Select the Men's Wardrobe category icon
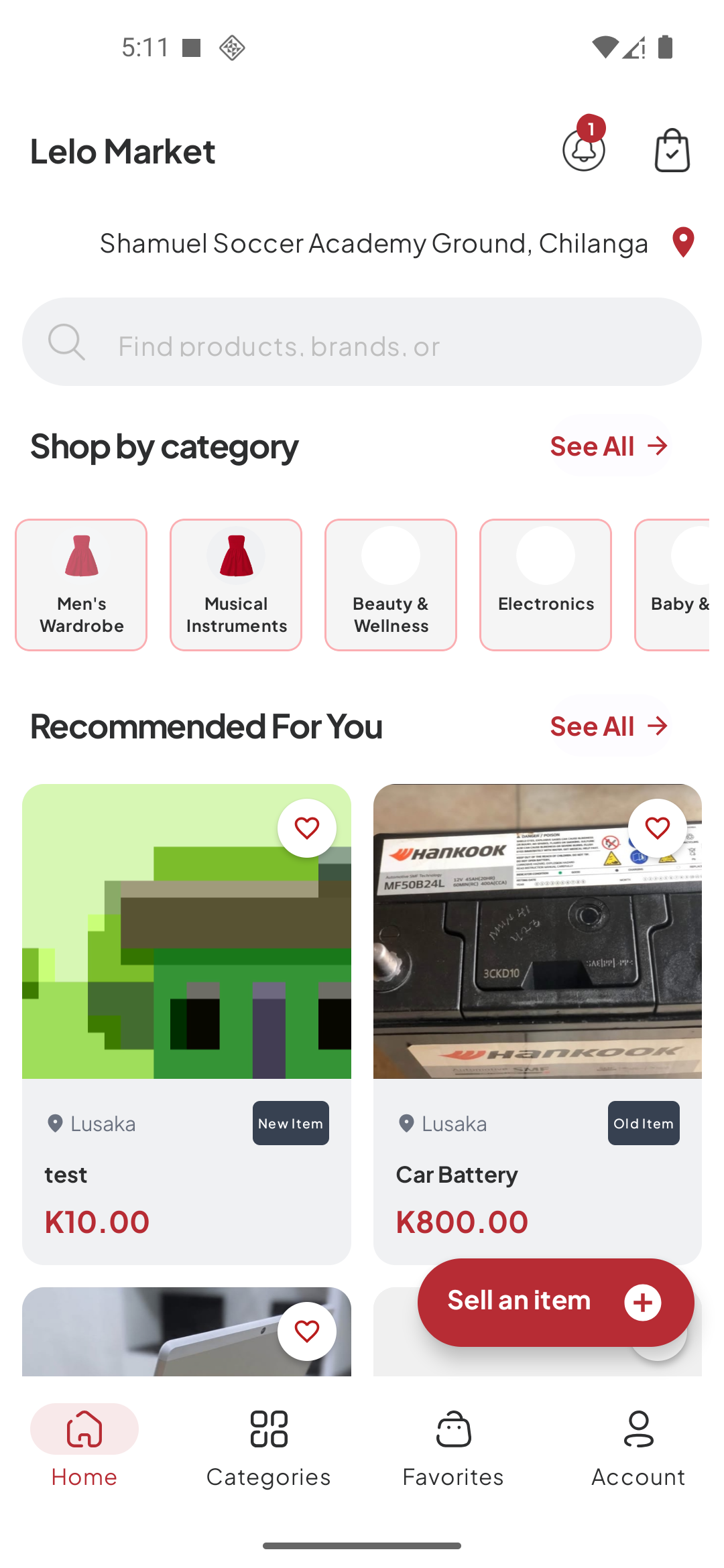Image resolution: width=724 pixels, height=1568 pixels. click(x=80, y=555)
